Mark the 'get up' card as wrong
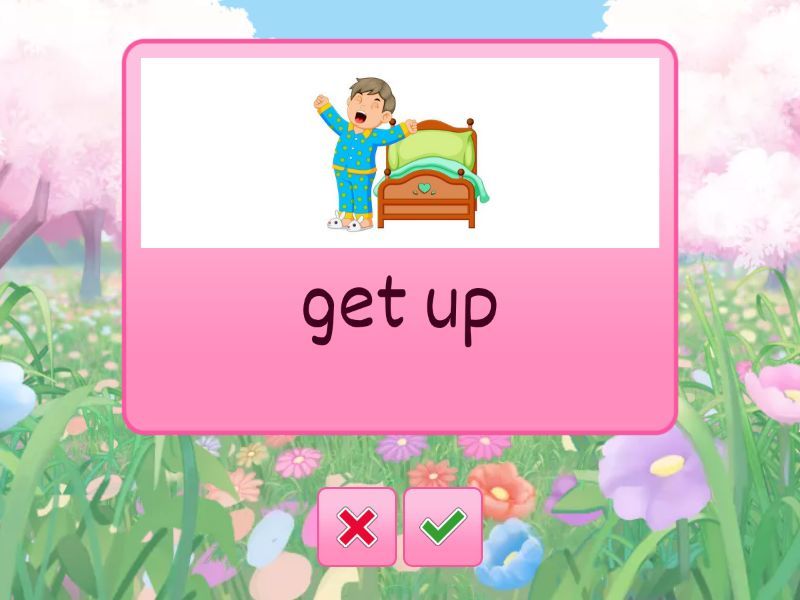 [357, 527]
